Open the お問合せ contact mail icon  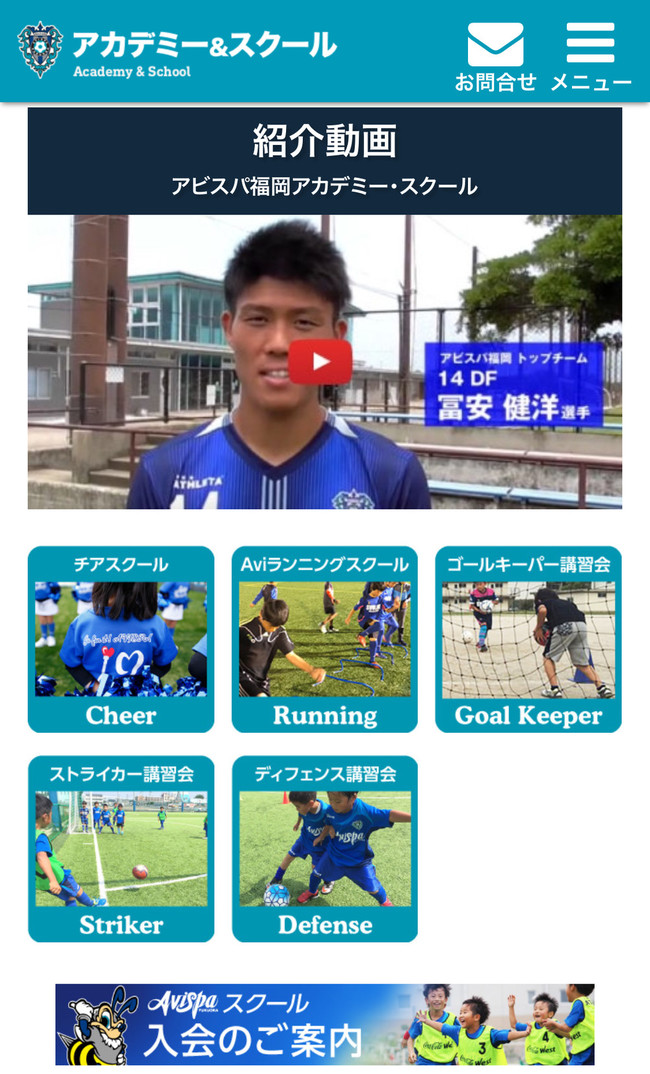pyautogui.click(x=495, y=56)
